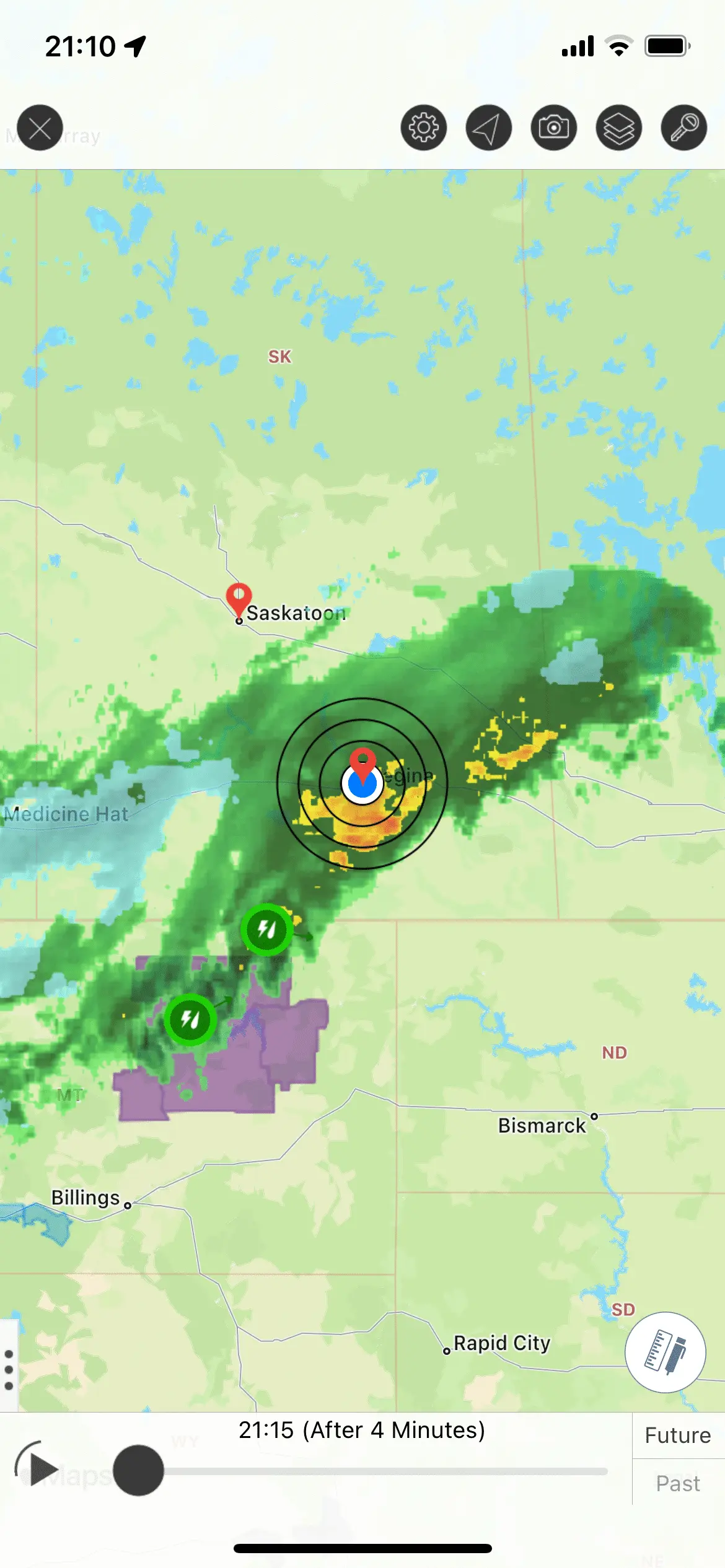Open the map layers menu

coord(618,128)
